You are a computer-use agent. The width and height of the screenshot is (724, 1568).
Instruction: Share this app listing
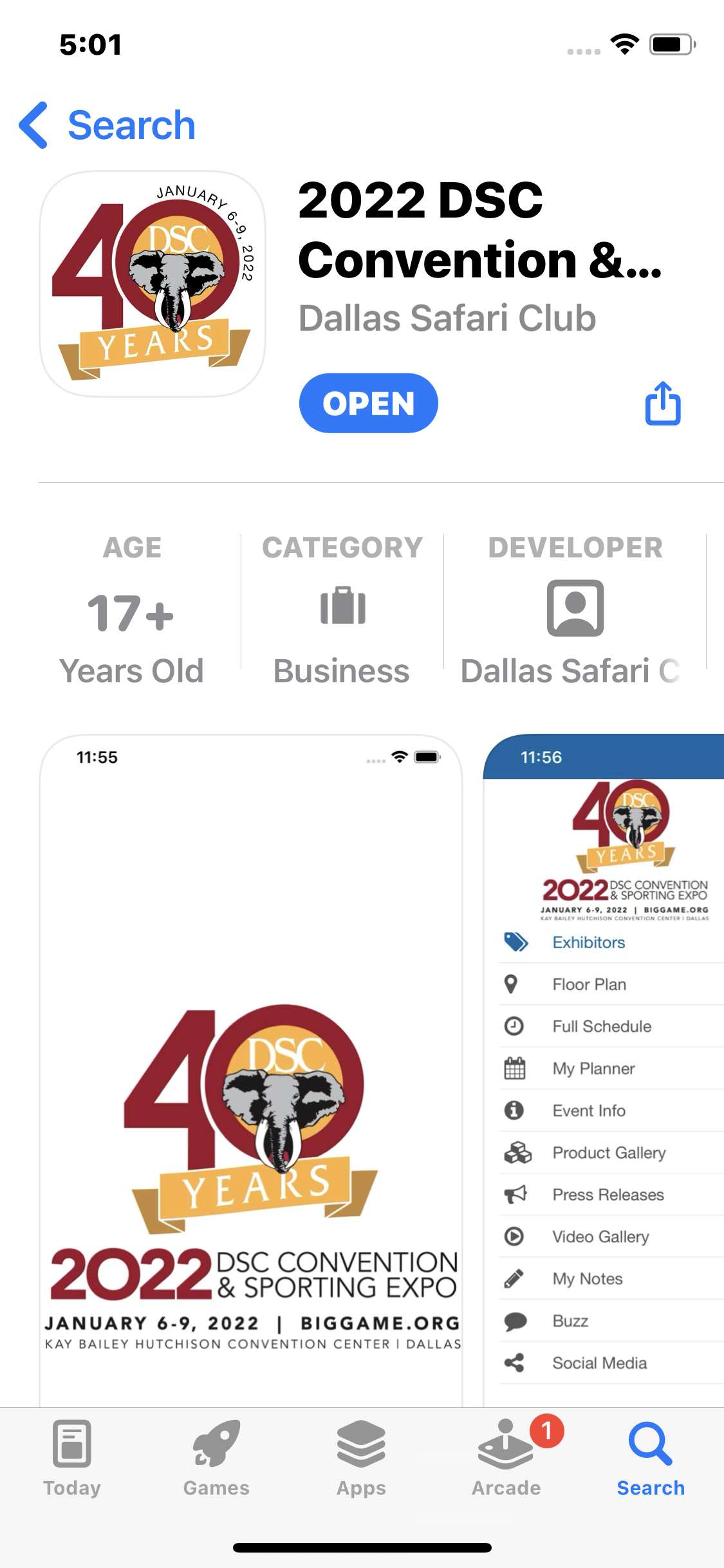pos(662,404)
